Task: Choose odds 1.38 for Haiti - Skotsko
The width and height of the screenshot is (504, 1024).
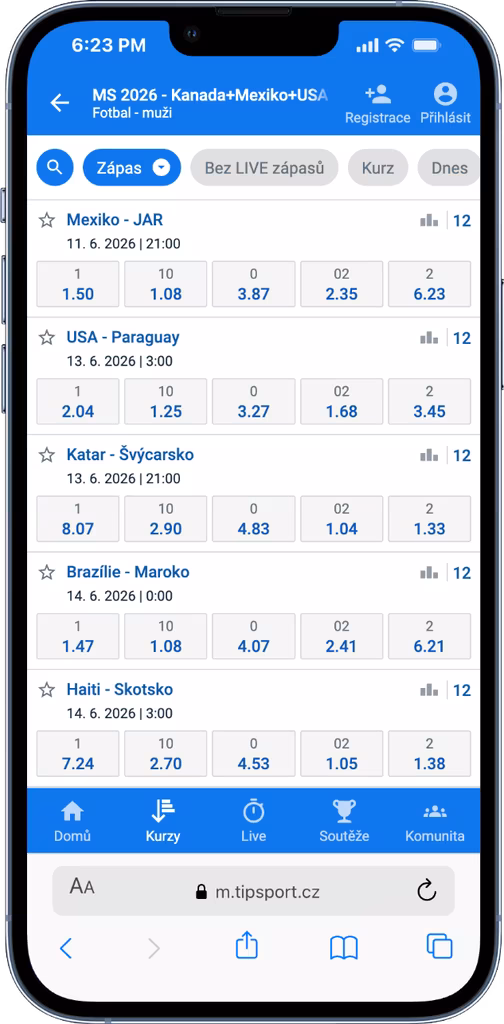Action: coord(430,754)
